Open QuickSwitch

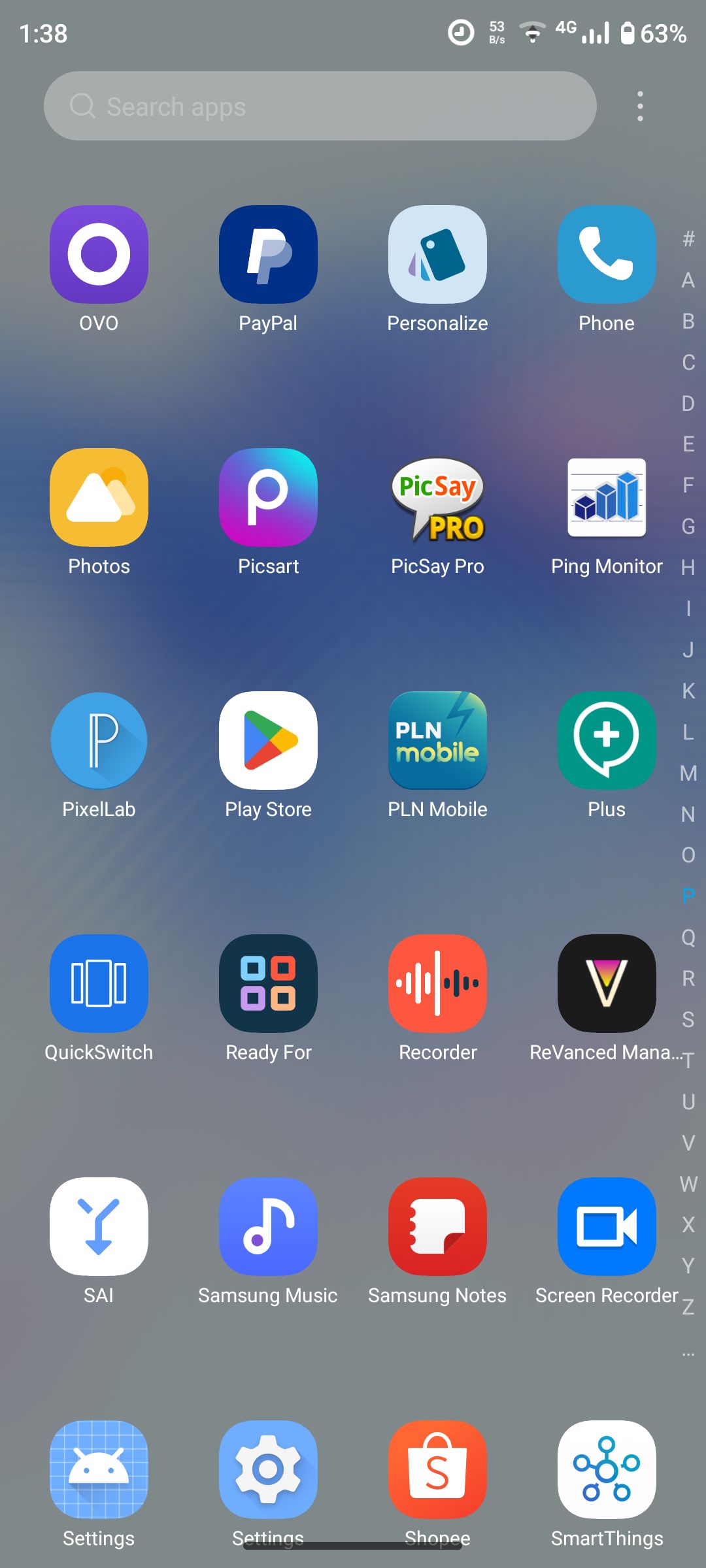(x=99, y=984)
